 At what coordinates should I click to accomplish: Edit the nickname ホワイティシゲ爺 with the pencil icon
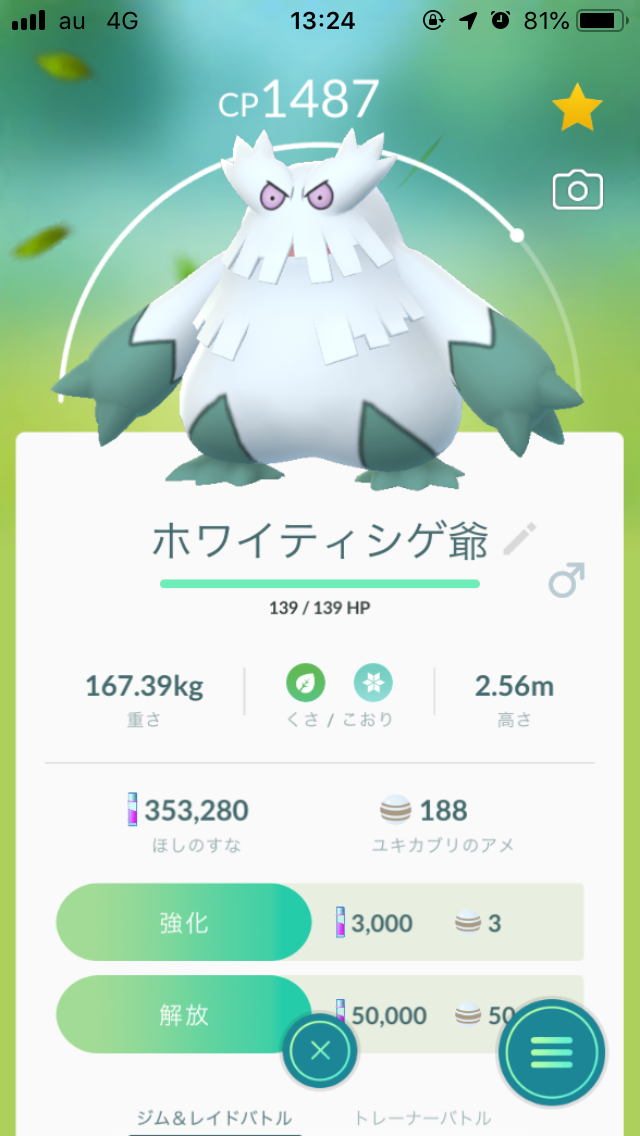518,541
